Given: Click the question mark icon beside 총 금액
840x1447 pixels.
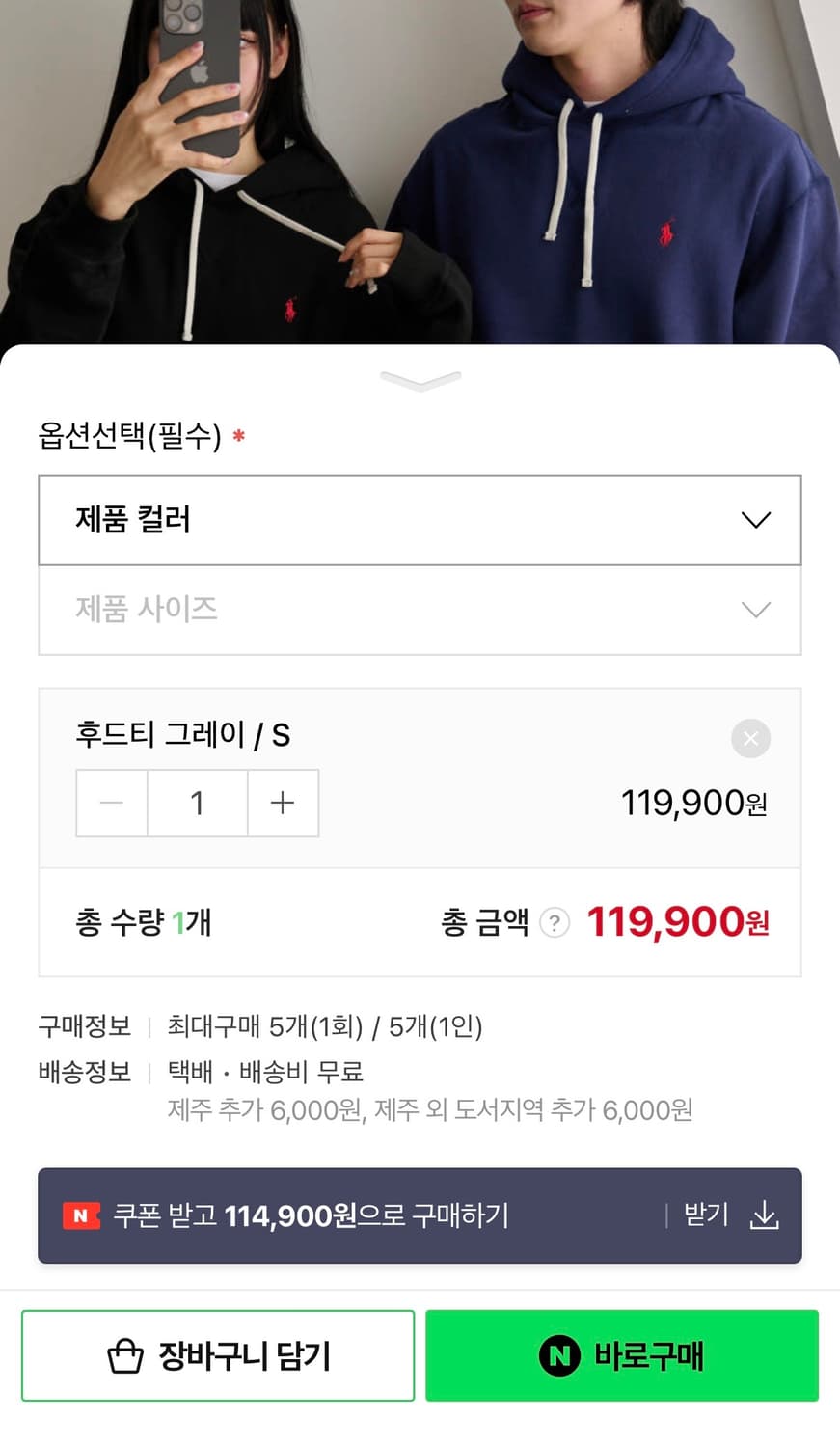Looking at the screenshot, I should (553, 923).
